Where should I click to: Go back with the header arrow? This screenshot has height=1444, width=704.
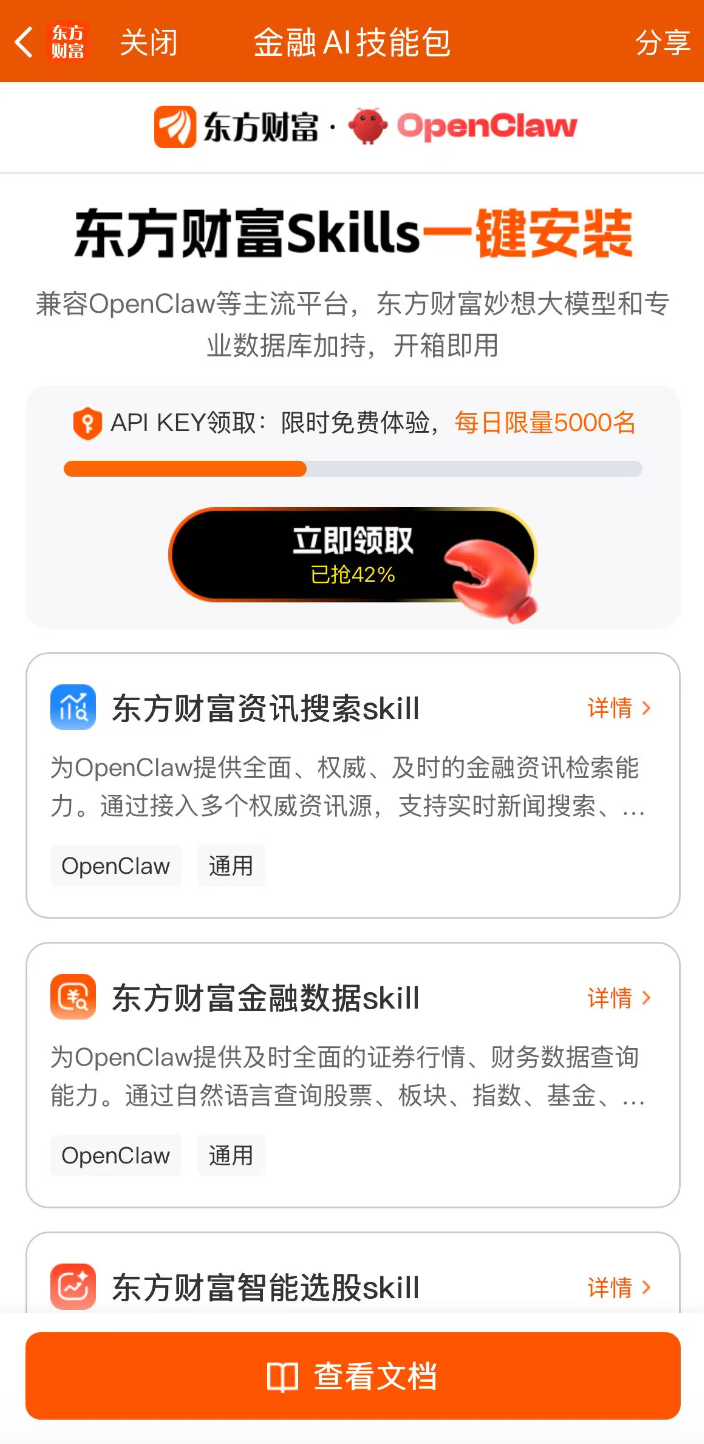(x=24, y=42)
